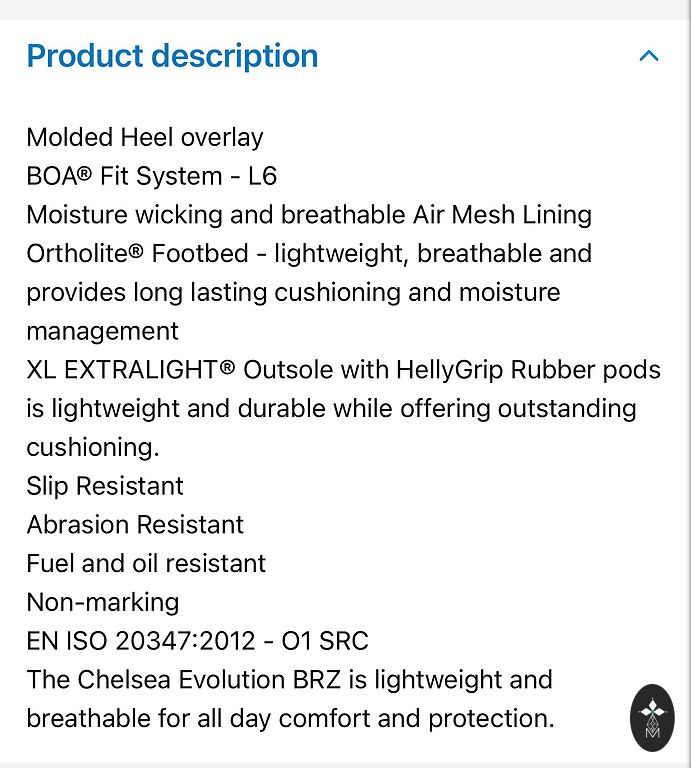
Task: Collapse the Product description section
Action: point(649,56)
